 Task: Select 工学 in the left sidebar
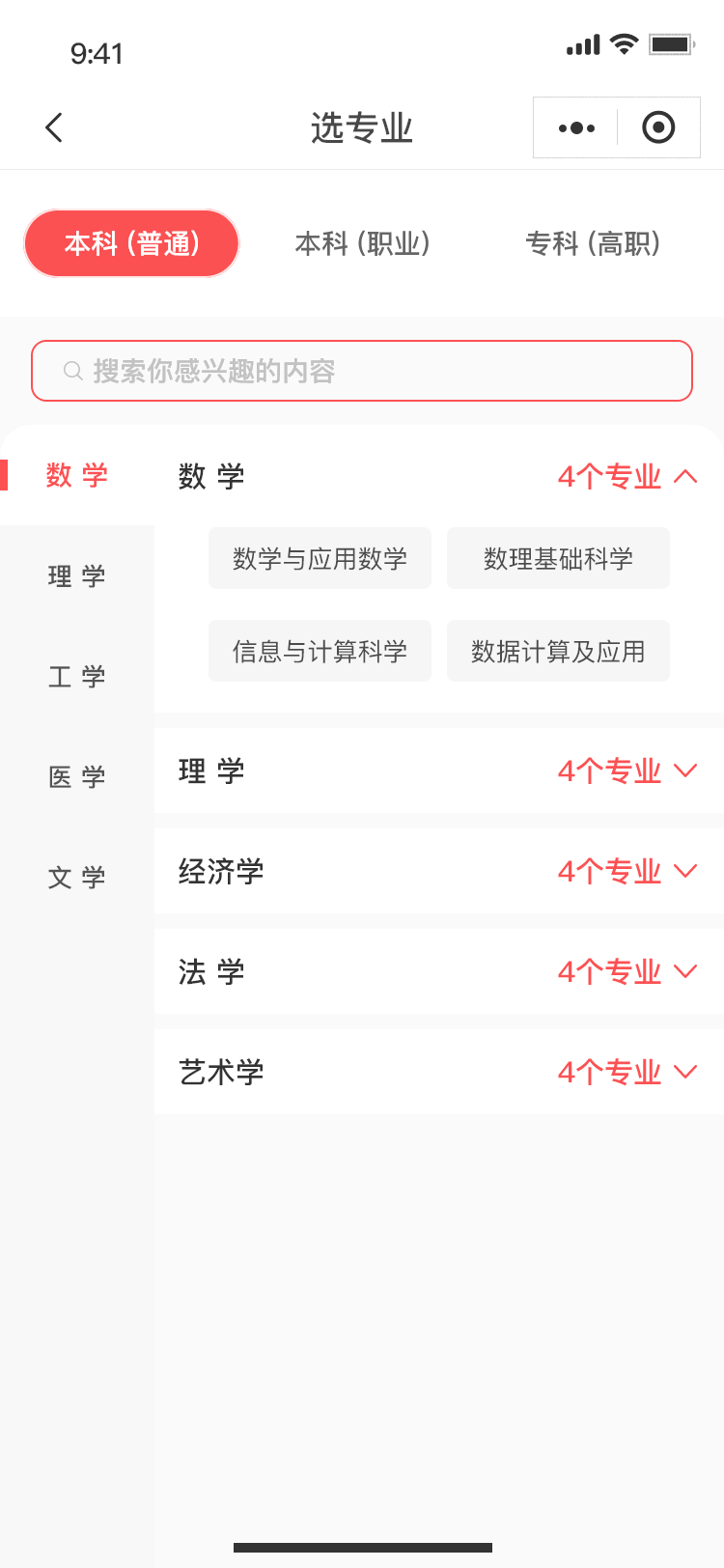77,677
